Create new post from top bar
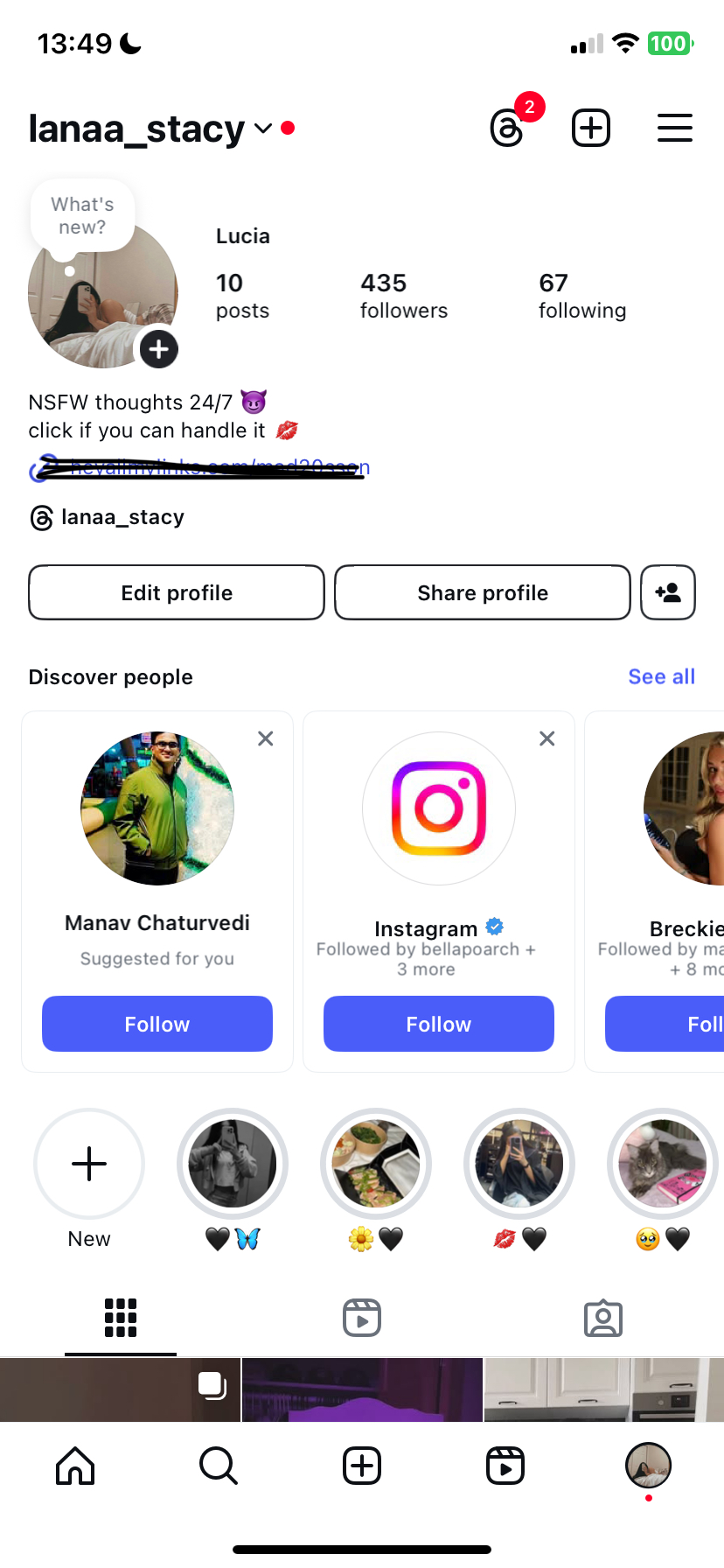The image size is (724, 1568). click(x=591, y=129)
